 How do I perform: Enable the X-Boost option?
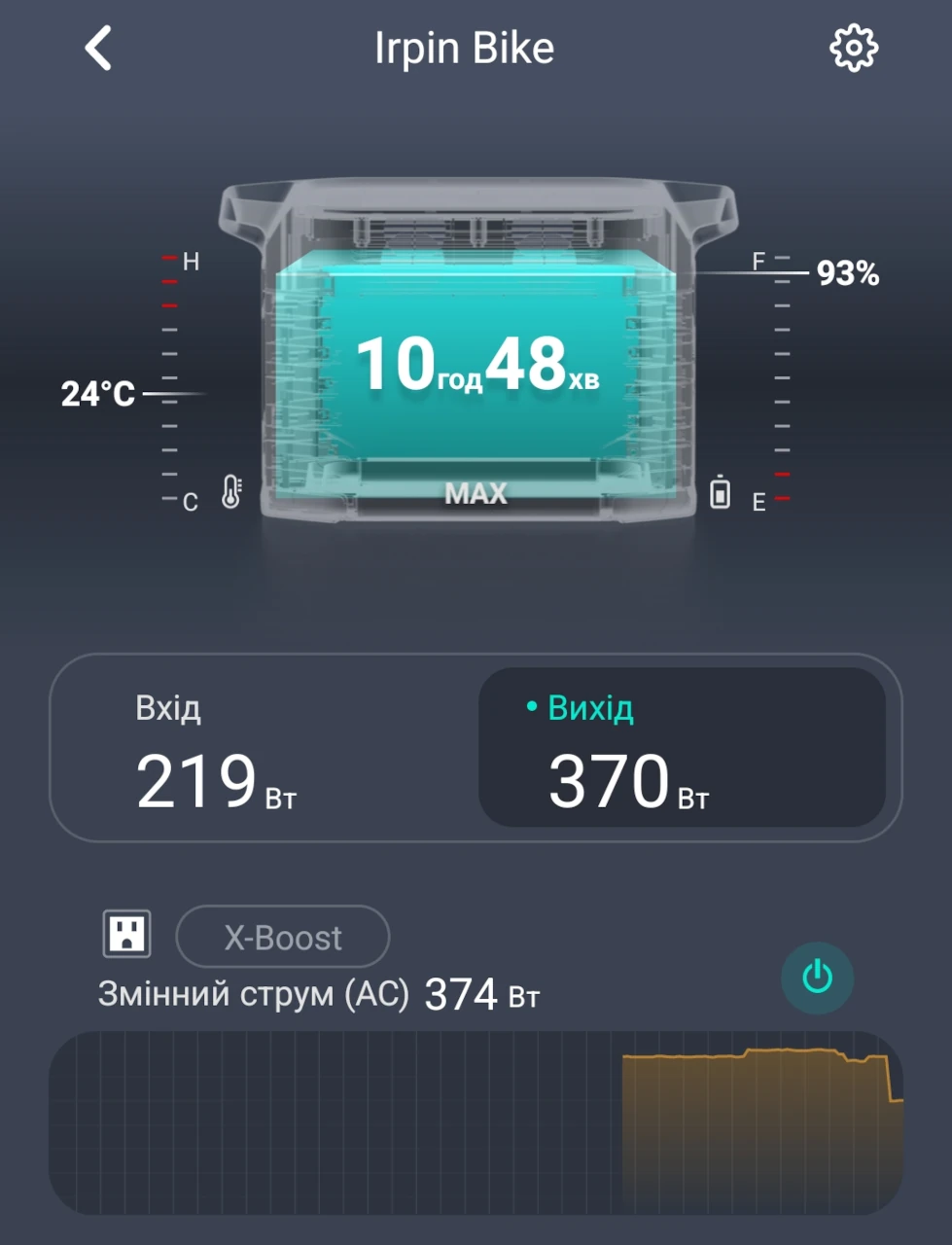click(x=282, y=937)
